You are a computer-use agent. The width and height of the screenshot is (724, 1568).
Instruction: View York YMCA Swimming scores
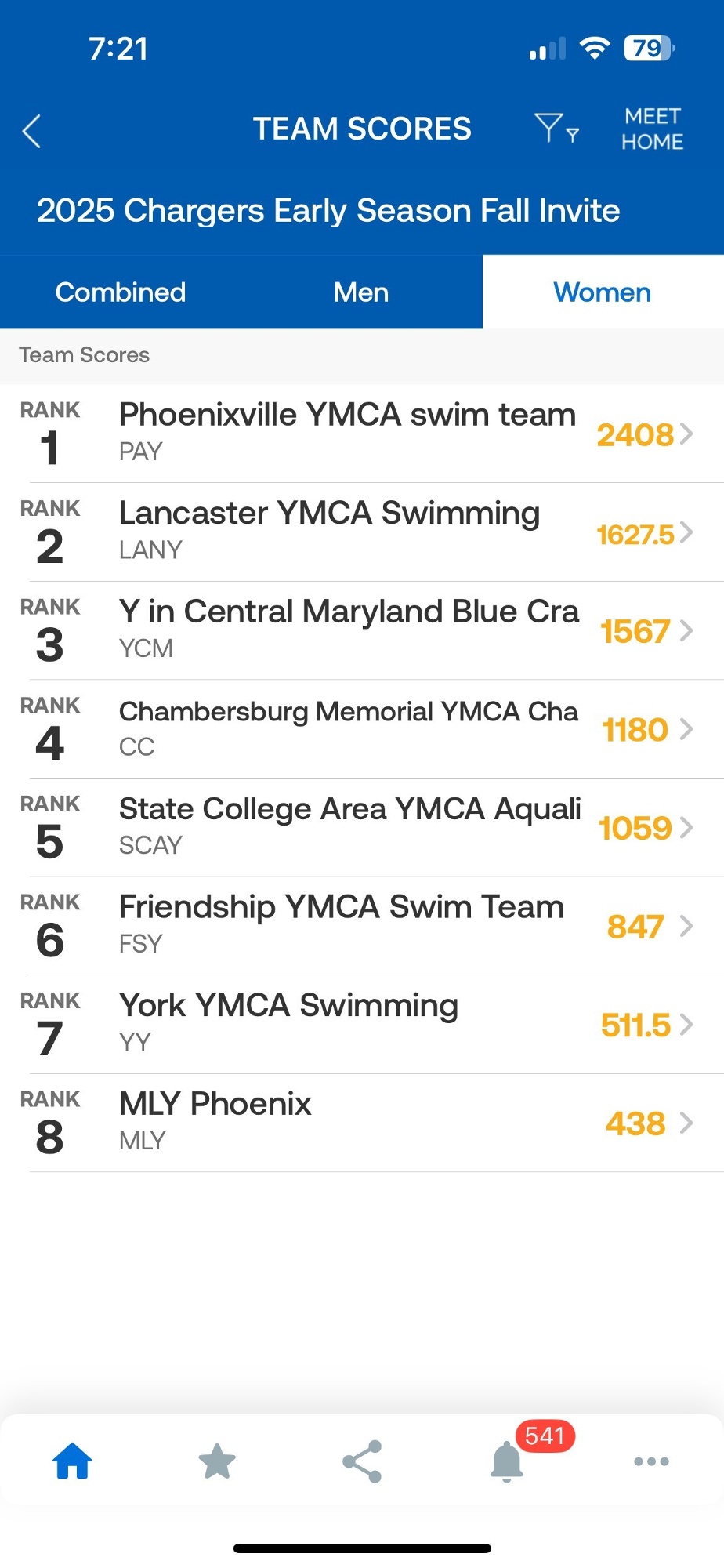click(362, 1024)
